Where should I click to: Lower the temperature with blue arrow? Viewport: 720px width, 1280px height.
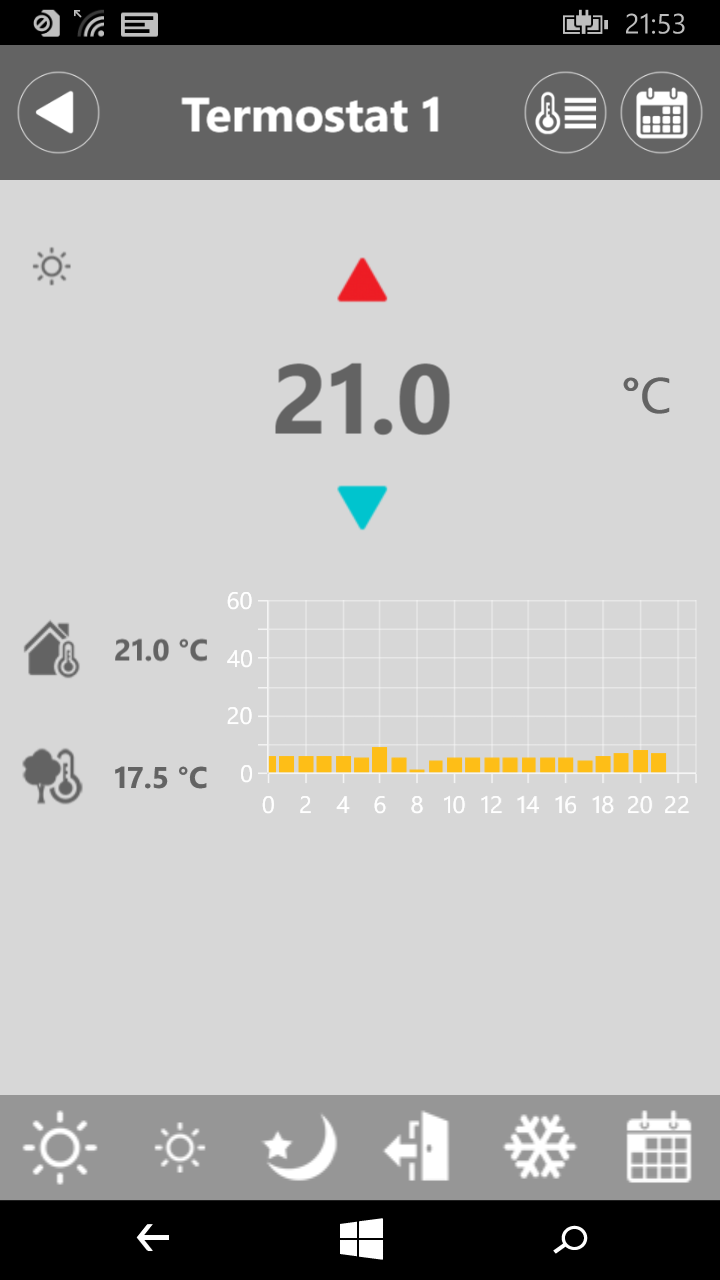tap(361, 507)
